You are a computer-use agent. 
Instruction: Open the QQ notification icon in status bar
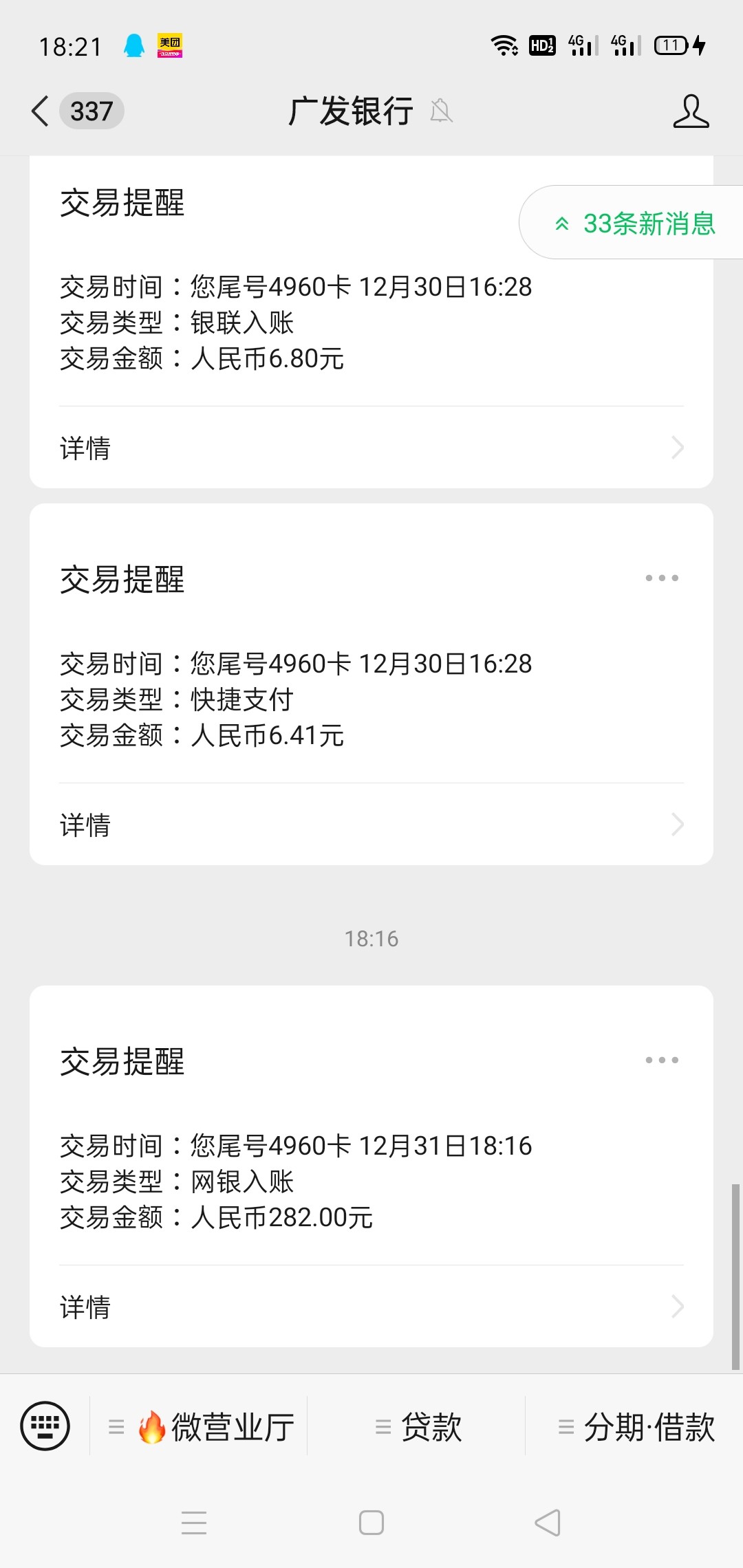tap(135, 45)
